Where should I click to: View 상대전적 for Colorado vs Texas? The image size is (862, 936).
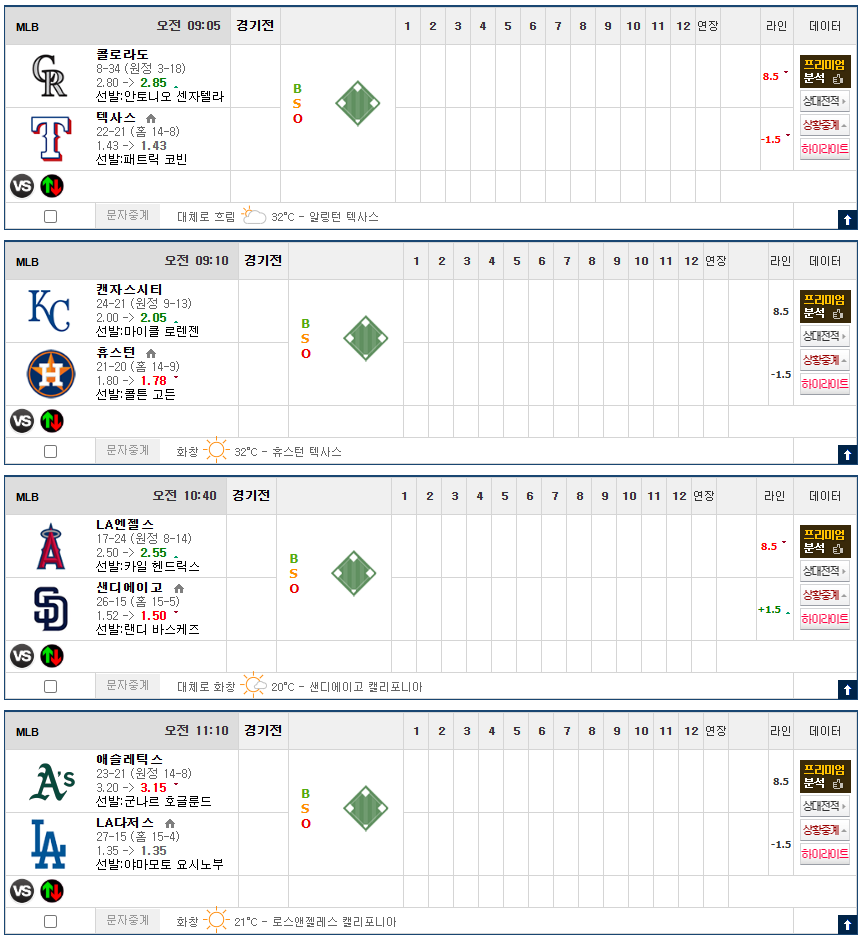point(825,101)
